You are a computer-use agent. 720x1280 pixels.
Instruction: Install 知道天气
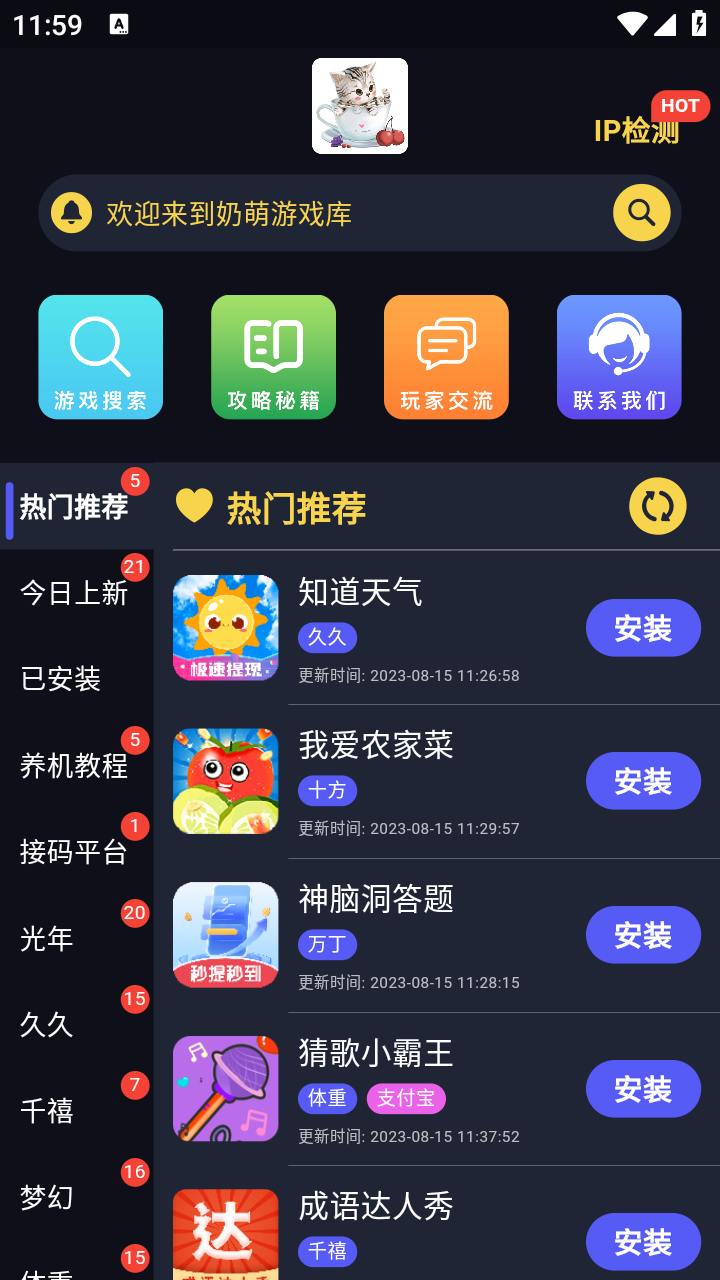pyautogui.click(x=643, y=628)
